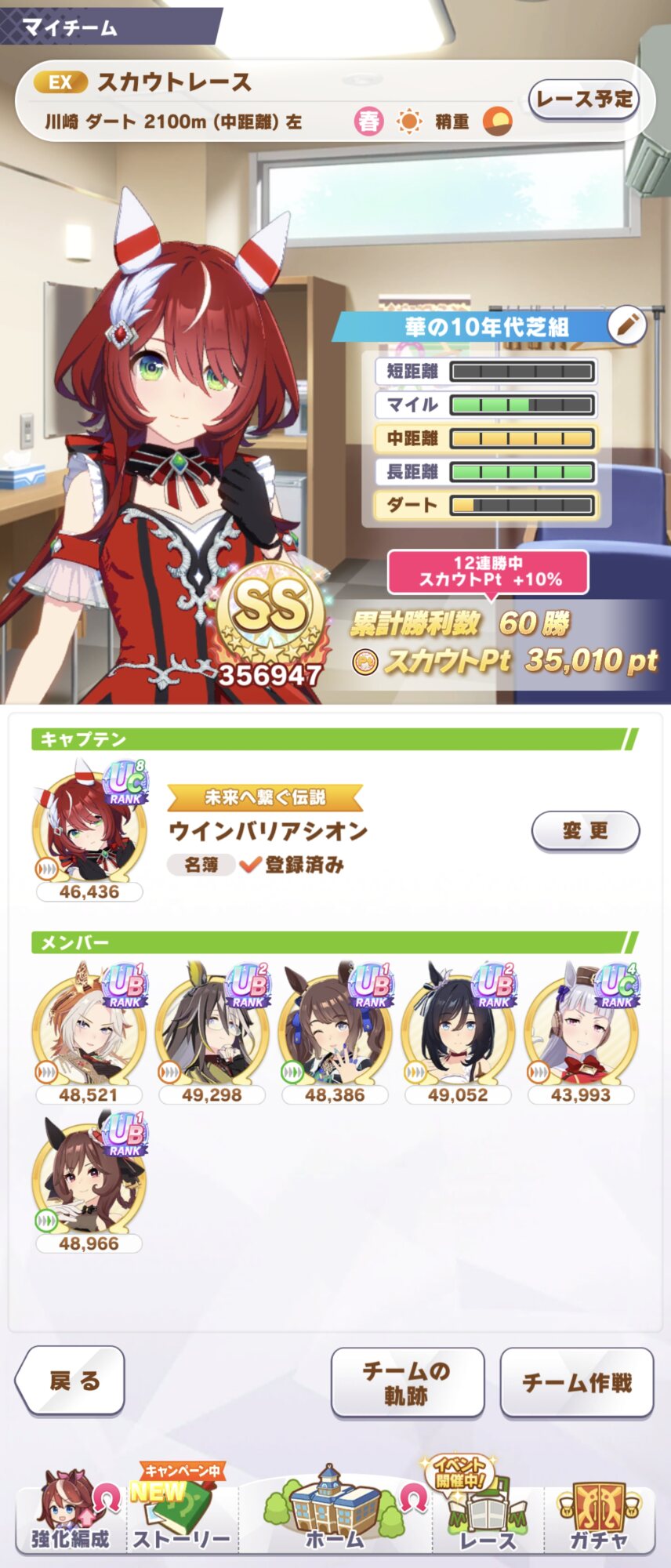
Task: Select the member with score 49,052
Action: pos(458,1028)
